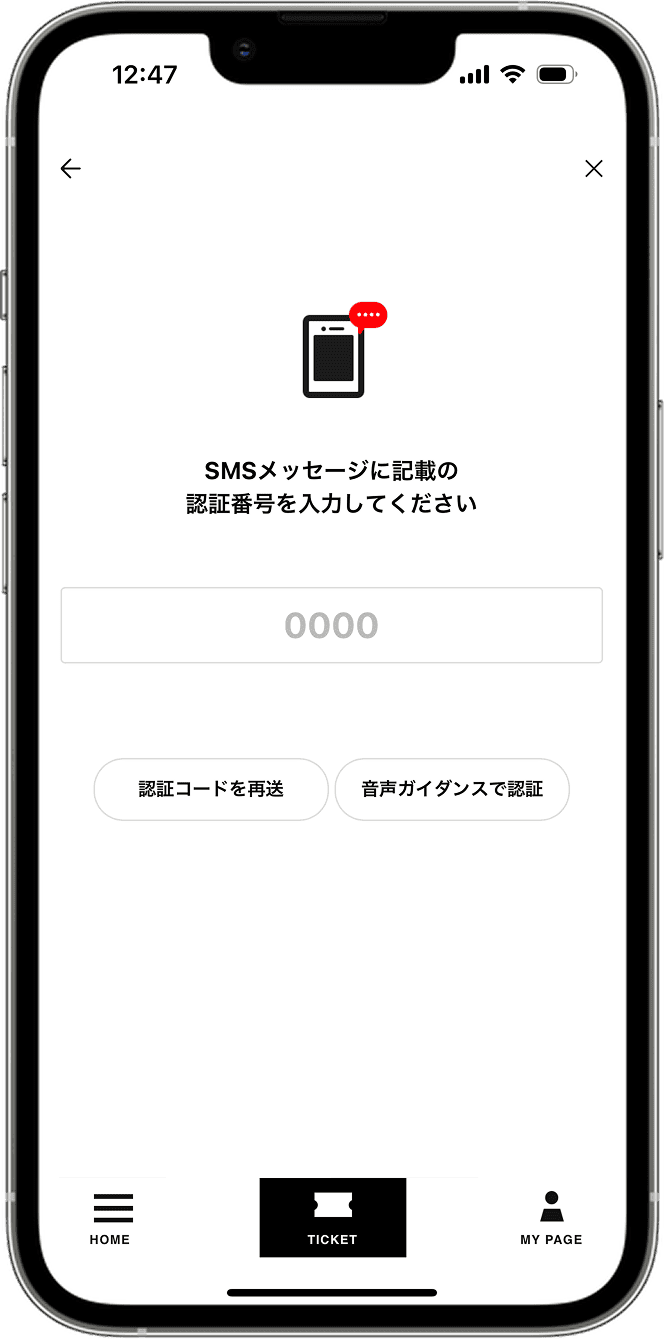This screenshot has width=664, height=1339.
Task: Open the TICKET tab
Action: click(x=332, y=1217)
